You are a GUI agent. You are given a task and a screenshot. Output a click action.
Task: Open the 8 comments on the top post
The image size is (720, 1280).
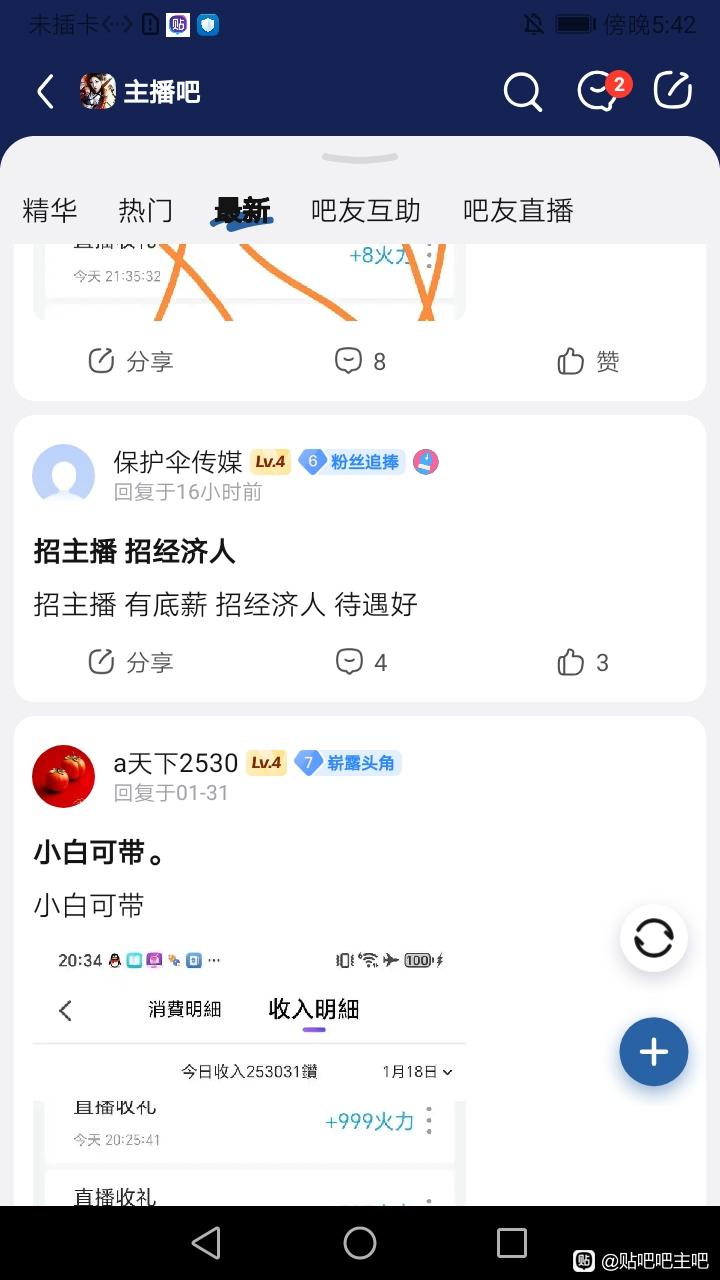(360, 361)
